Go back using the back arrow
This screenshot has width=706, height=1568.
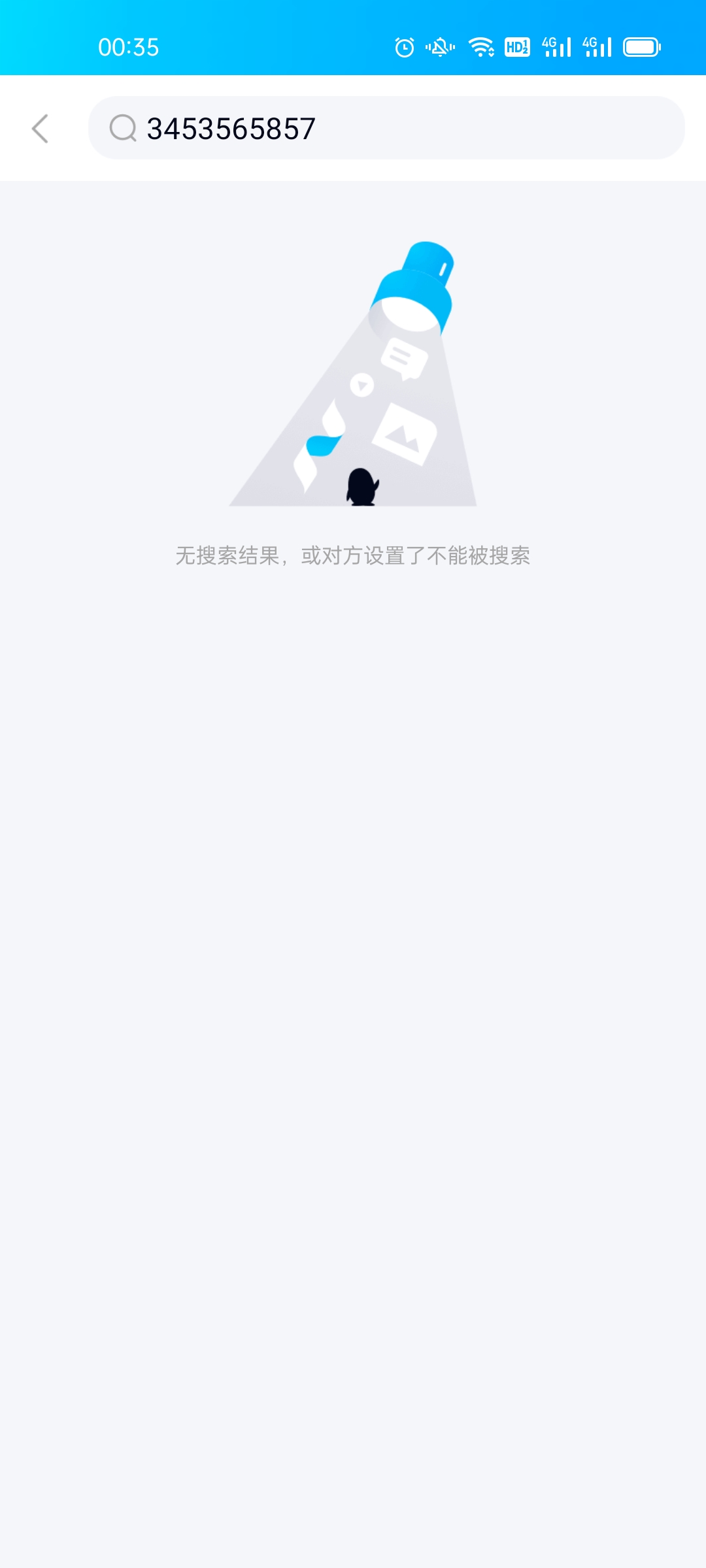(x=41, y=128)
